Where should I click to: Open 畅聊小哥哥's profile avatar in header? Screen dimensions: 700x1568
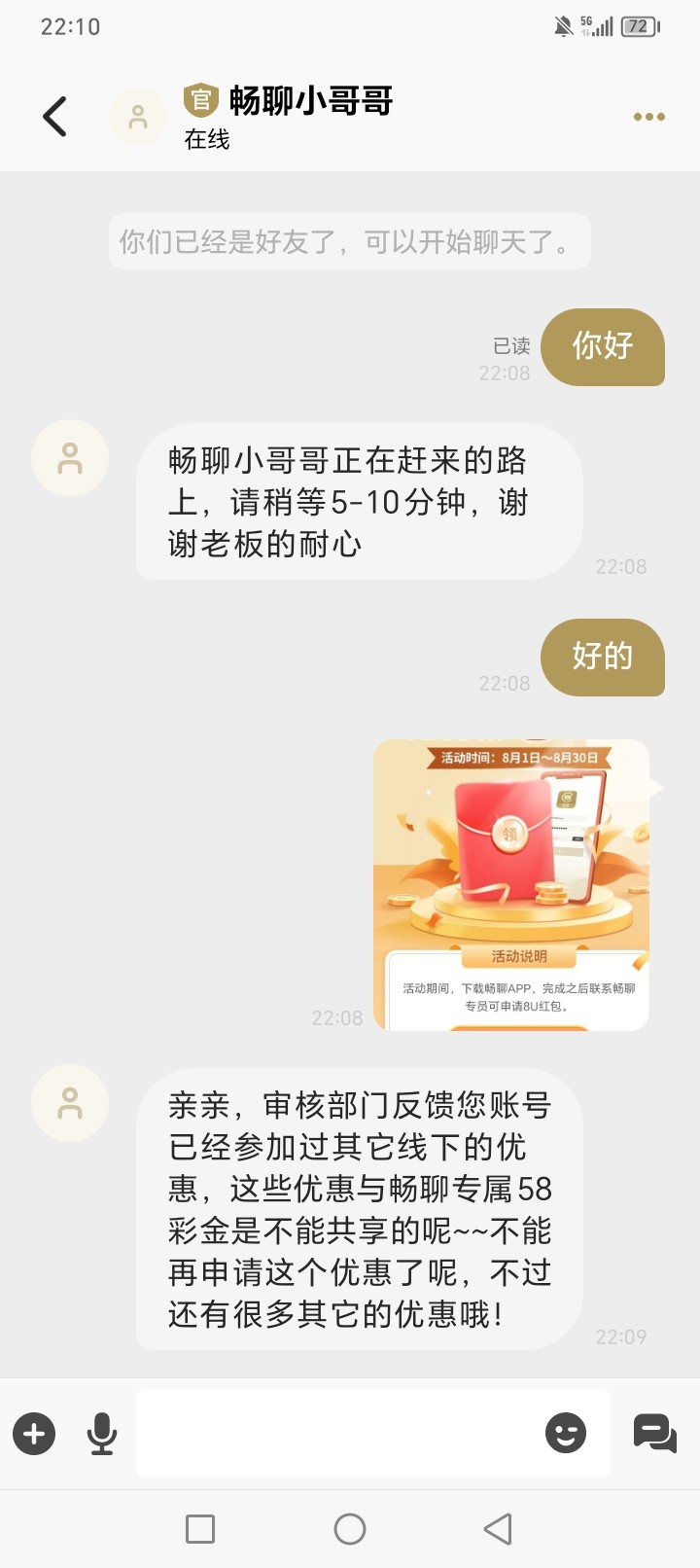[137, 117]
